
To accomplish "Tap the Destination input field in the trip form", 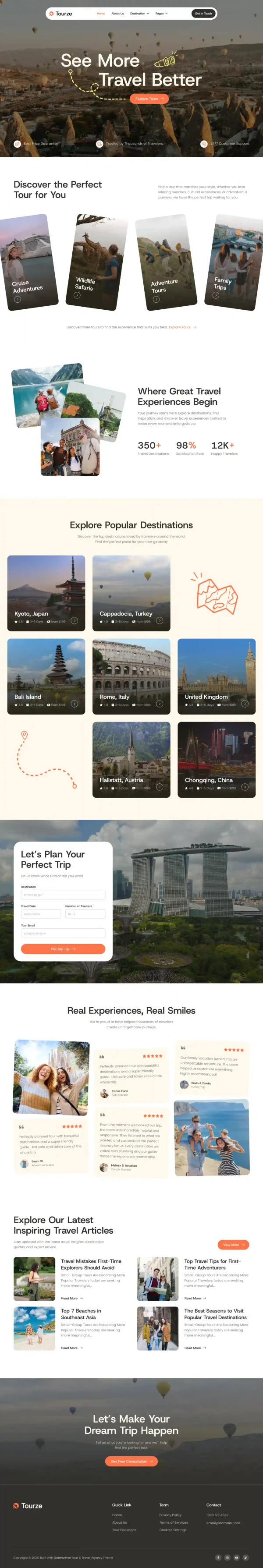I will coord(63,895).
